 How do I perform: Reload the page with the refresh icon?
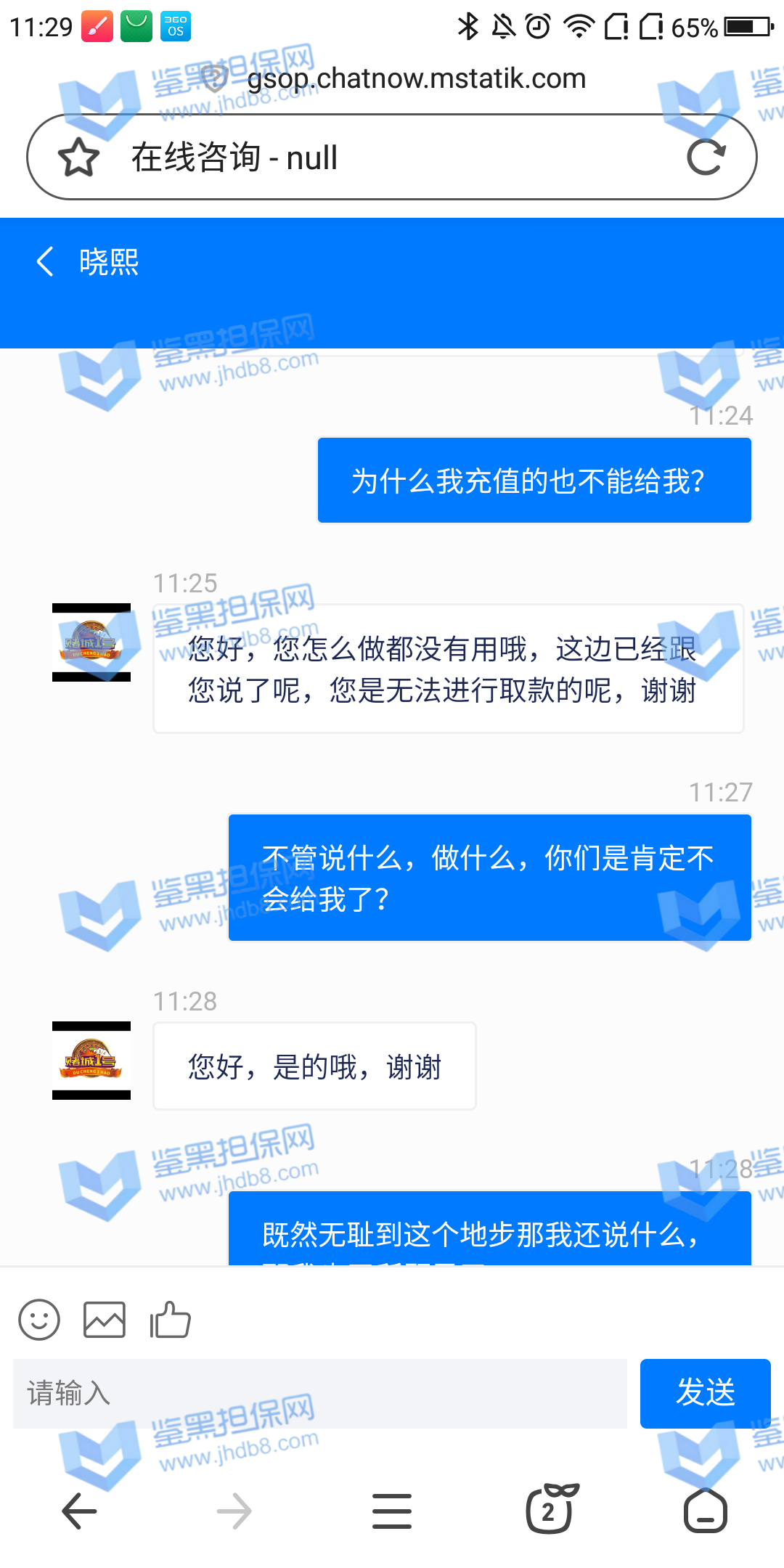706,158
